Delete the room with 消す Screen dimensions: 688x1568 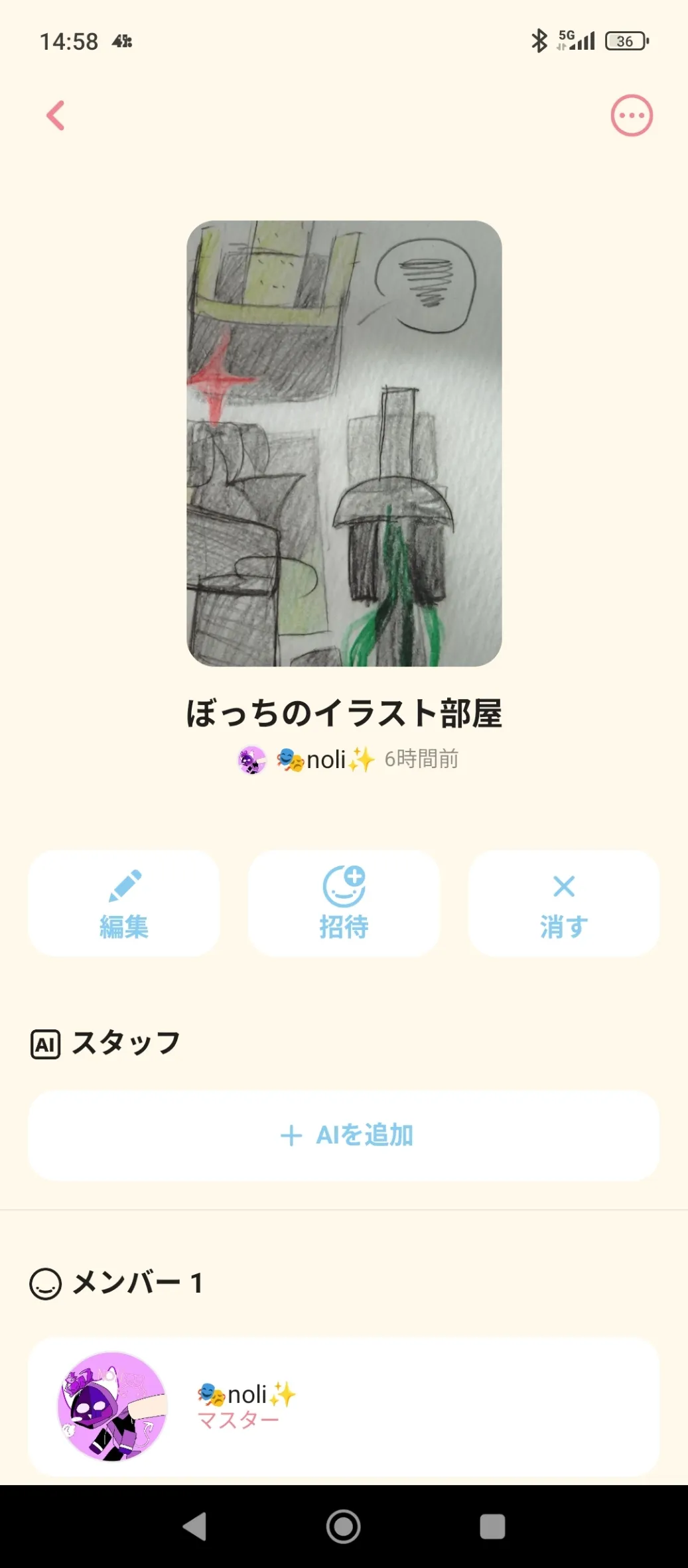click(x=563, y=903)
